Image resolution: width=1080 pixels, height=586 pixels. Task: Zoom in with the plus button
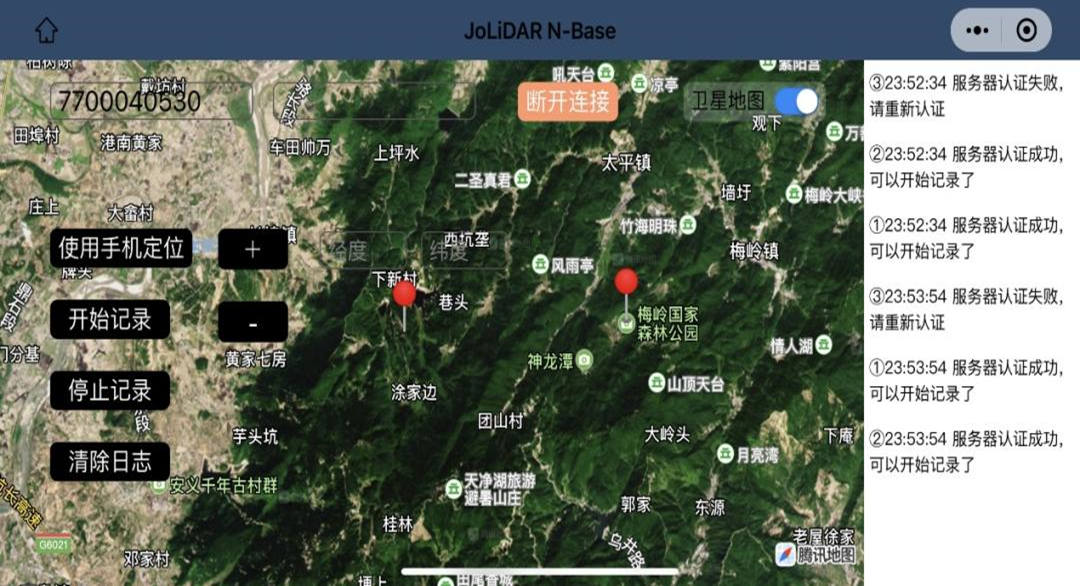coord(253,249)
